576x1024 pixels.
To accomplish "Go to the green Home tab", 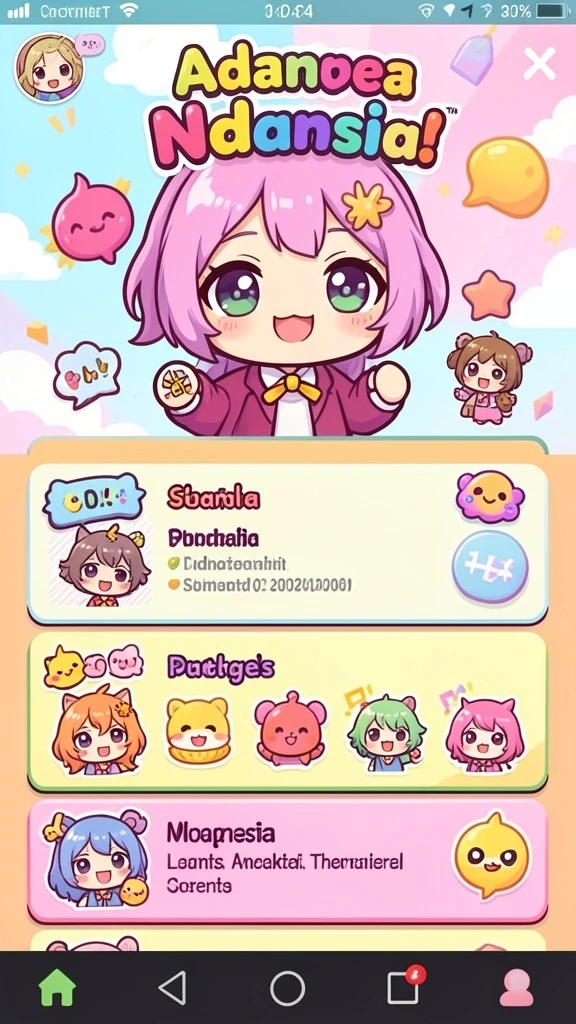I will [57, 987].
